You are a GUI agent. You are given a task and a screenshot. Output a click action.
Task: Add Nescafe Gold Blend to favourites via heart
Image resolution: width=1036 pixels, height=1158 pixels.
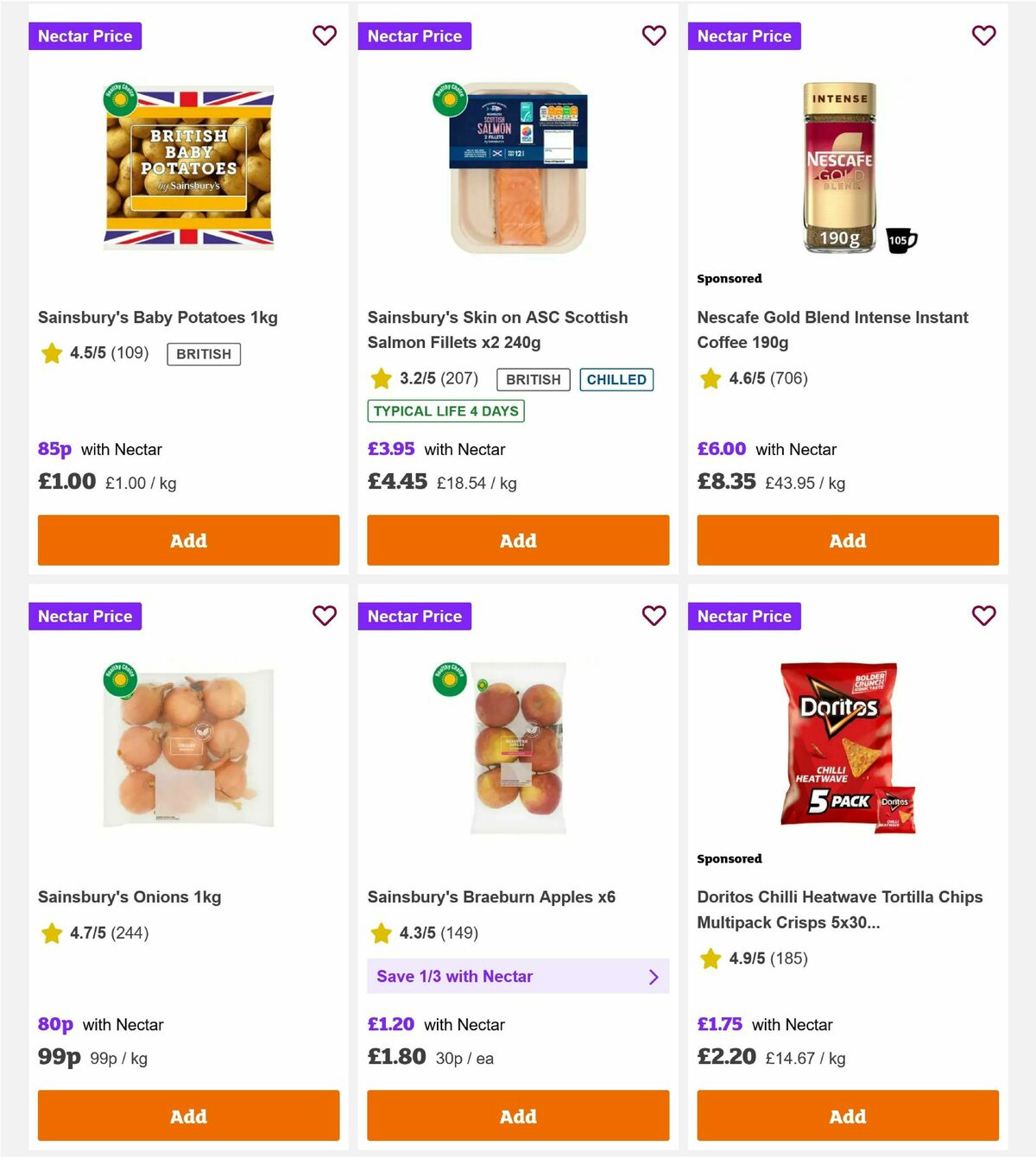point(983,35)
